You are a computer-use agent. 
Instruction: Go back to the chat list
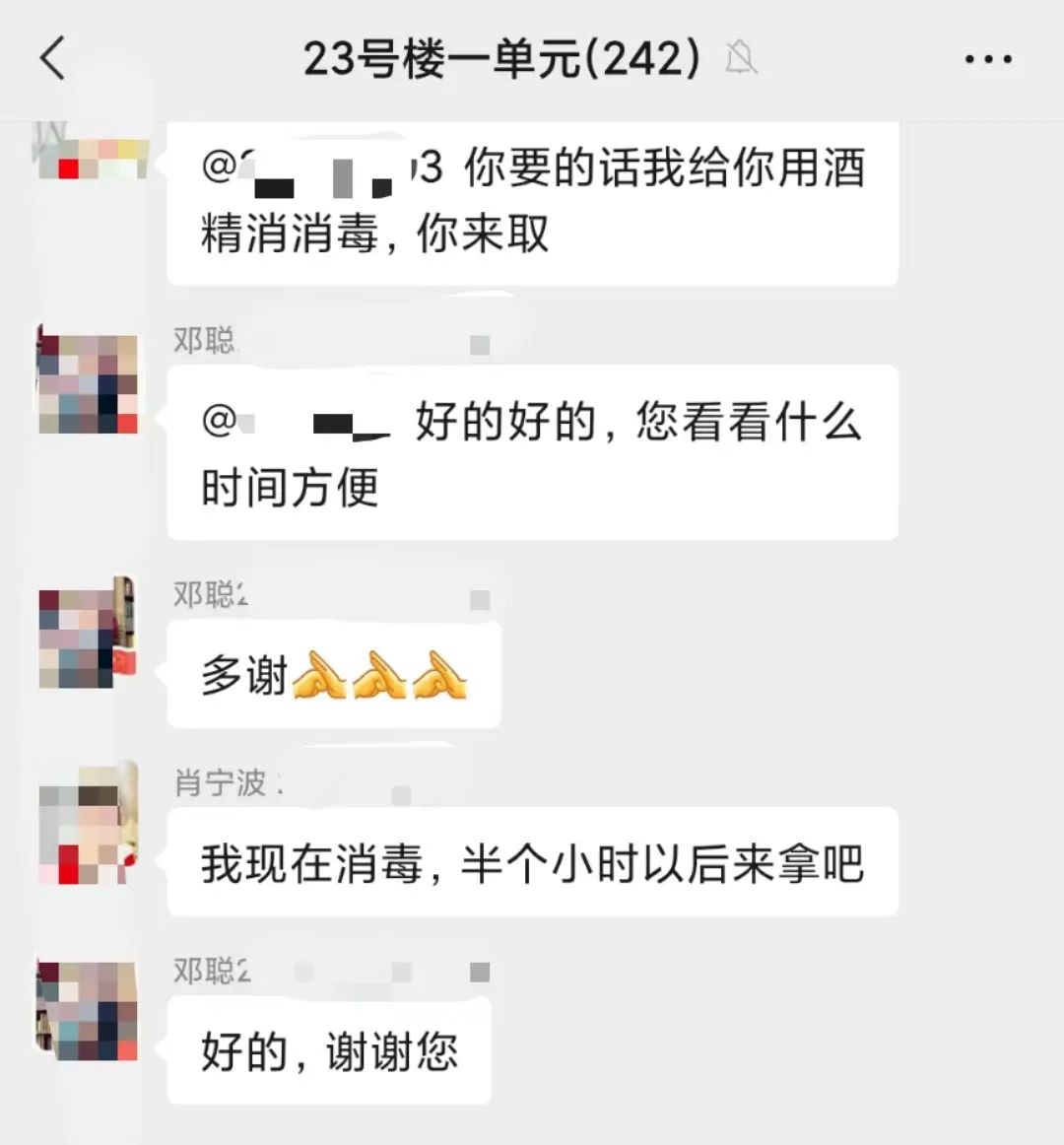(x=53, y=58)
